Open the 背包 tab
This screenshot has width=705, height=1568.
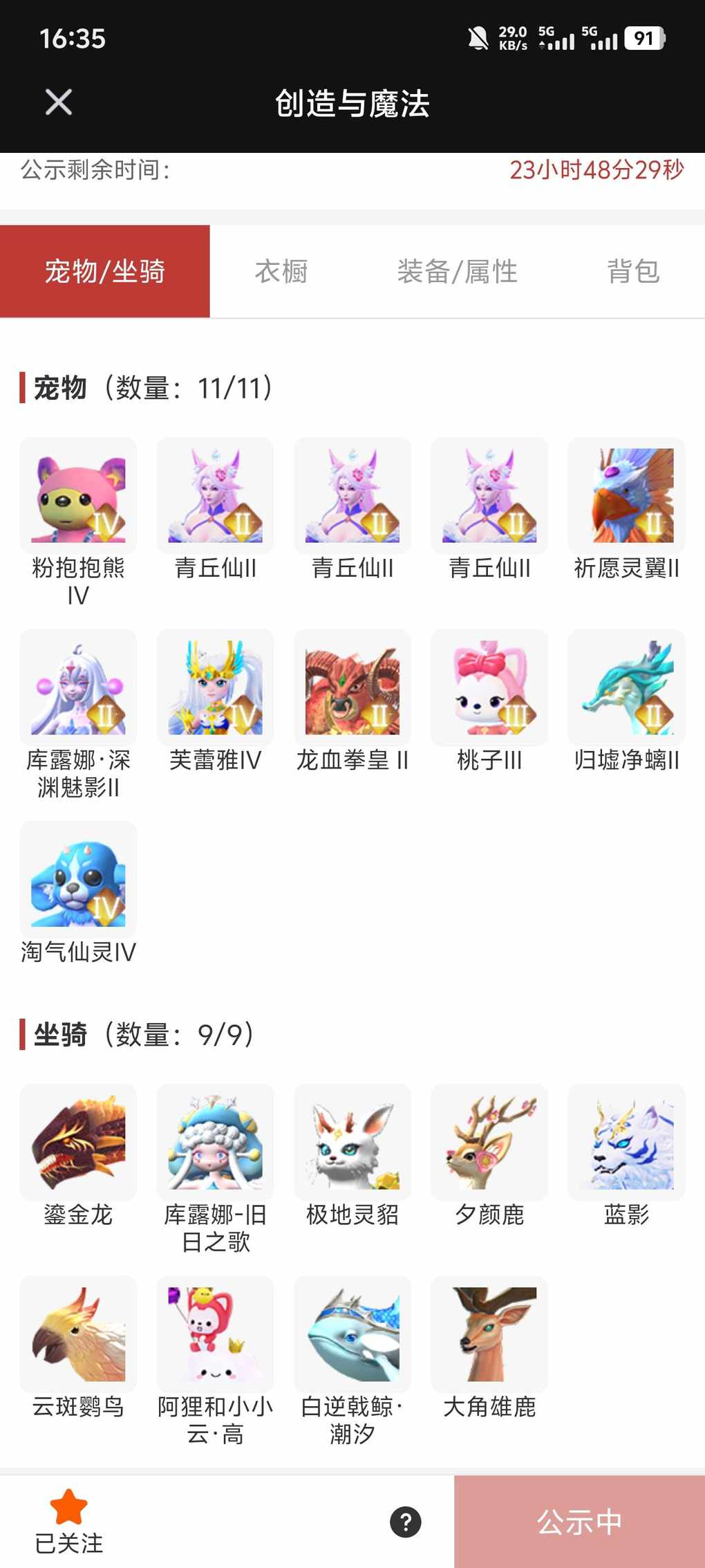coord(633,271)
